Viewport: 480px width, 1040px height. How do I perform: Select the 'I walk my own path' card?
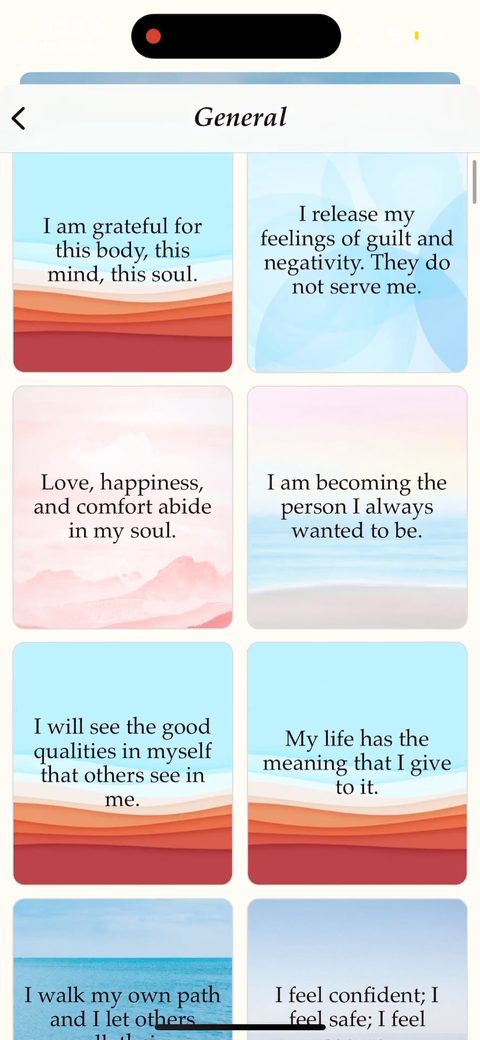pos(123,969)
